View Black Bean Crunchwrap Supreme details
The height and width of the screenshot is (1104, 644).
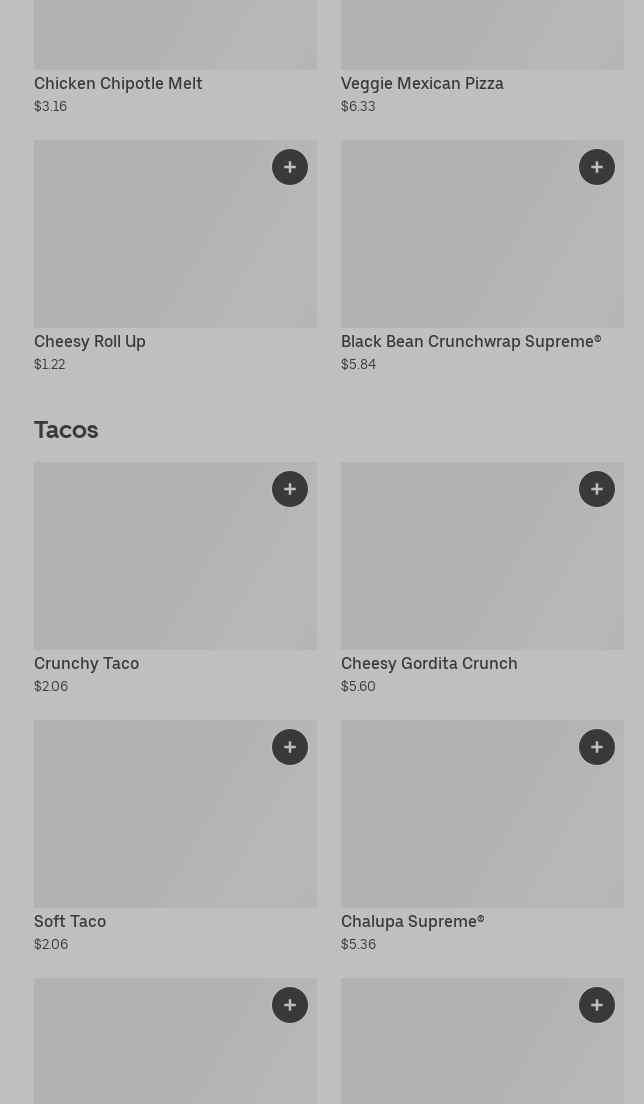pos(460,250)
